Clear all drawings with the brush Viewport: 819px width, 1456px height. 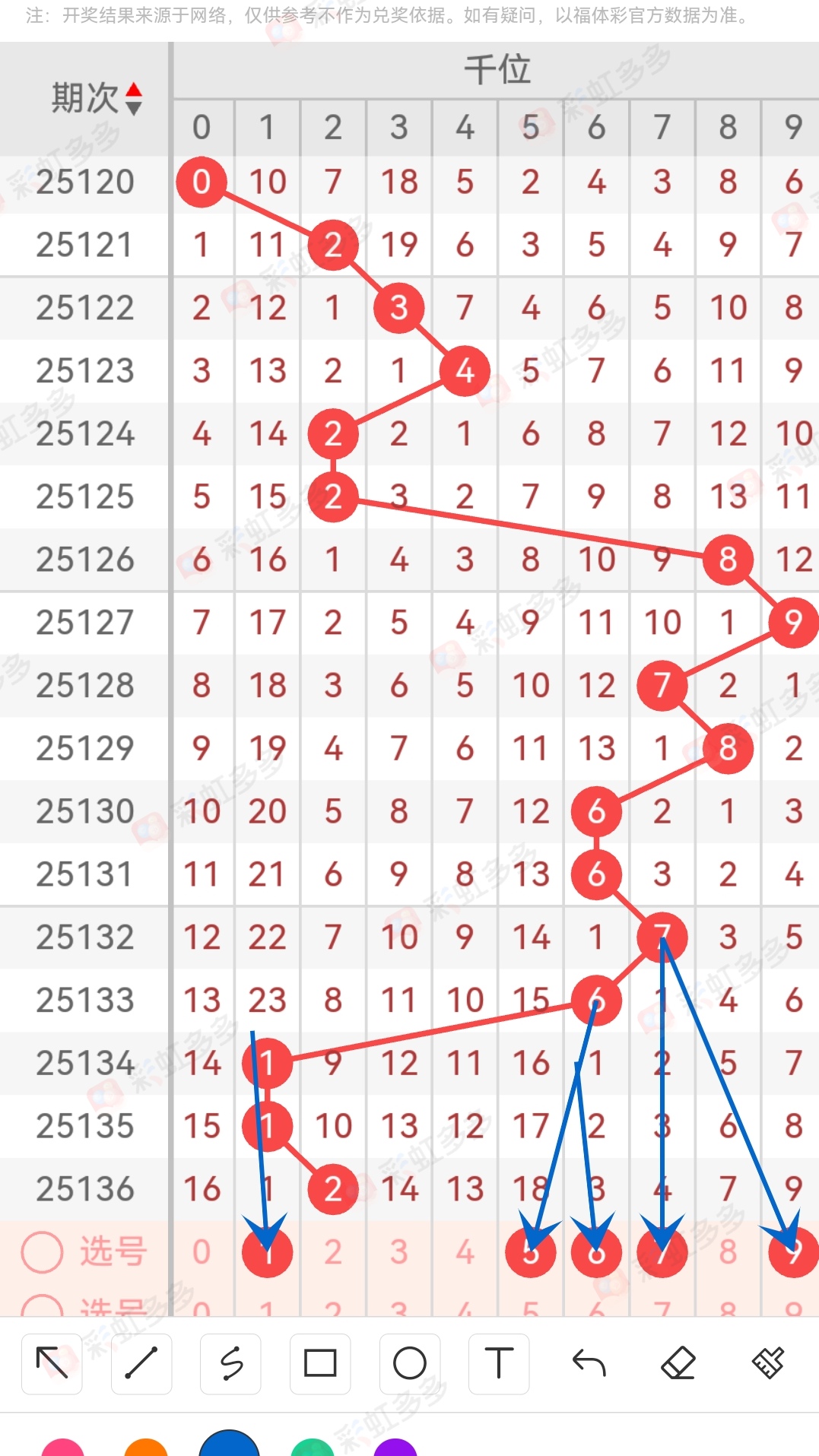click(768, 1363)
